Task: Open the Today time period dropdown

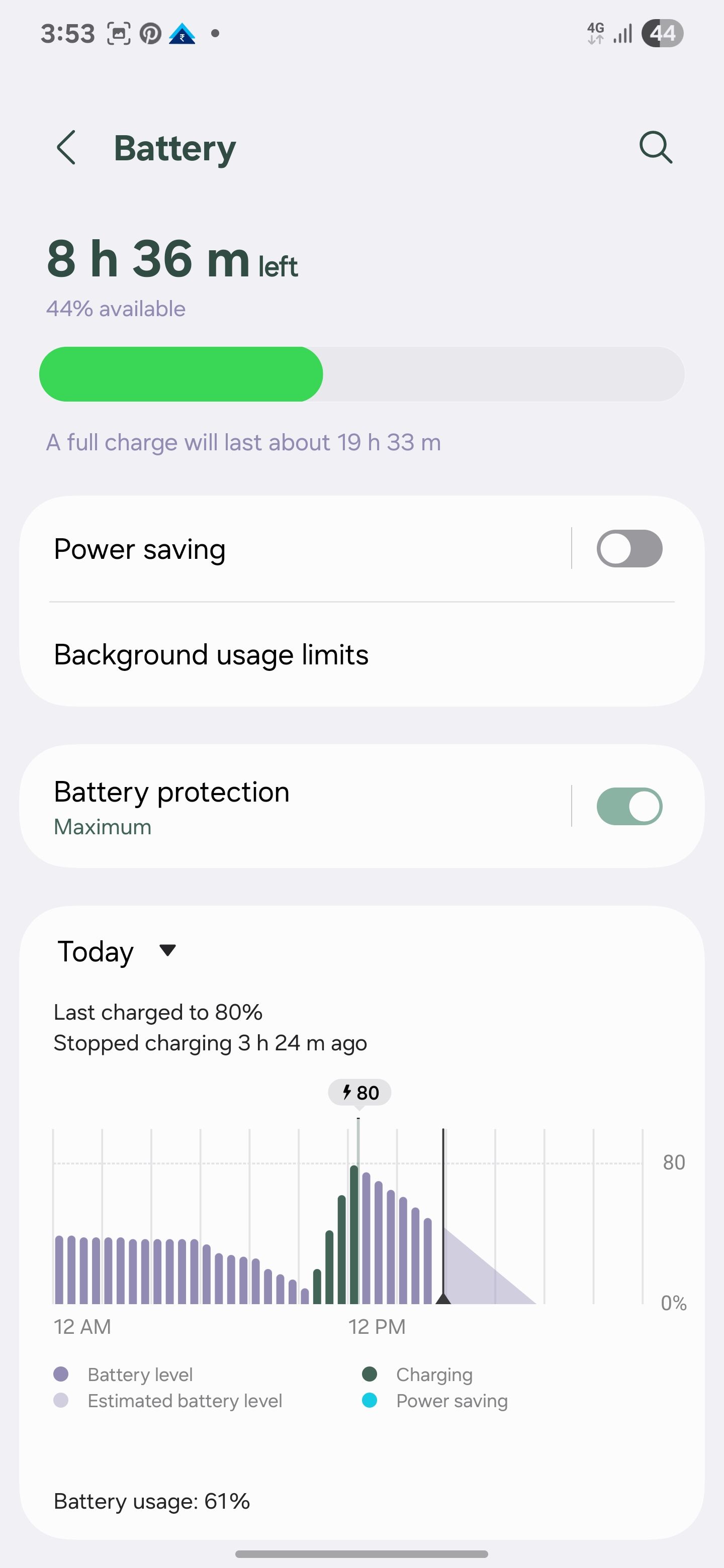Action: (x=116, y=950)
